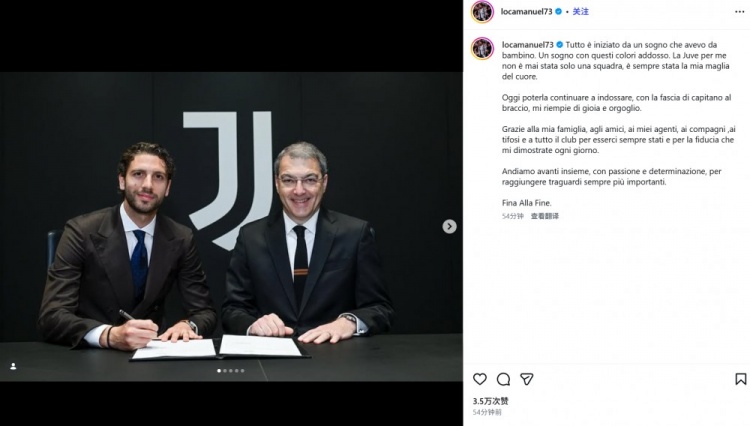Viewport: 750px width, 426px height.
Task: Open the locamanuel73 username in the header
Action: tap(527, 12)
